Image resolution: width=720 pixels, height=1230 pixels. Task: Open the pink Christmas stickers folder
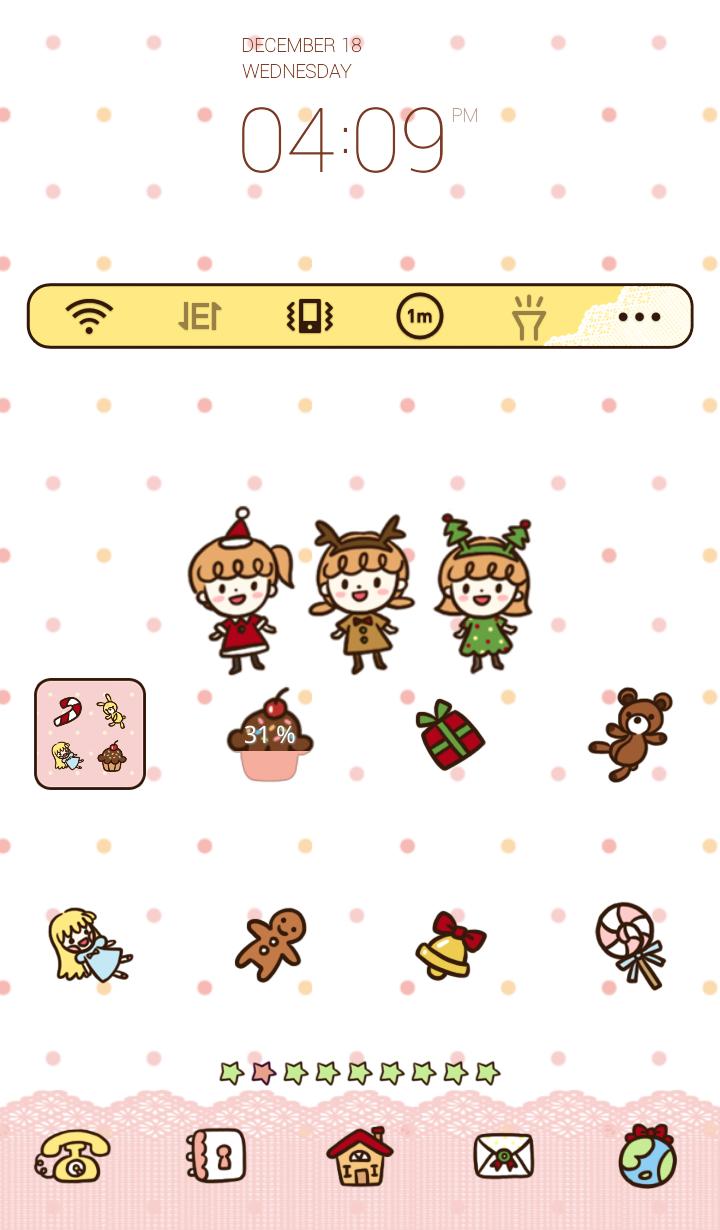click(90, 735)
